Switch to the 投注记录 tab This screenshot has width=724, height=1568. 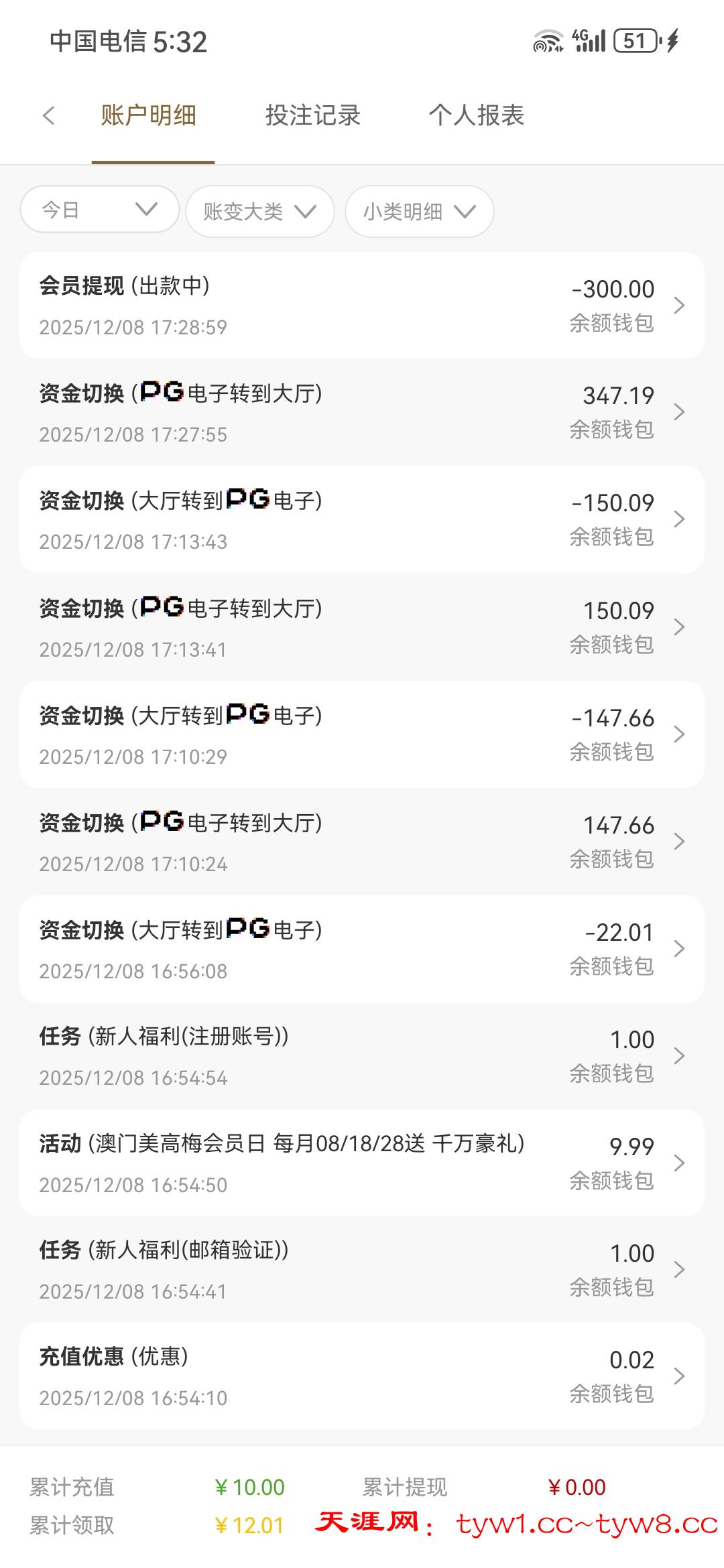pyautogui.click(x=312, y=116)
